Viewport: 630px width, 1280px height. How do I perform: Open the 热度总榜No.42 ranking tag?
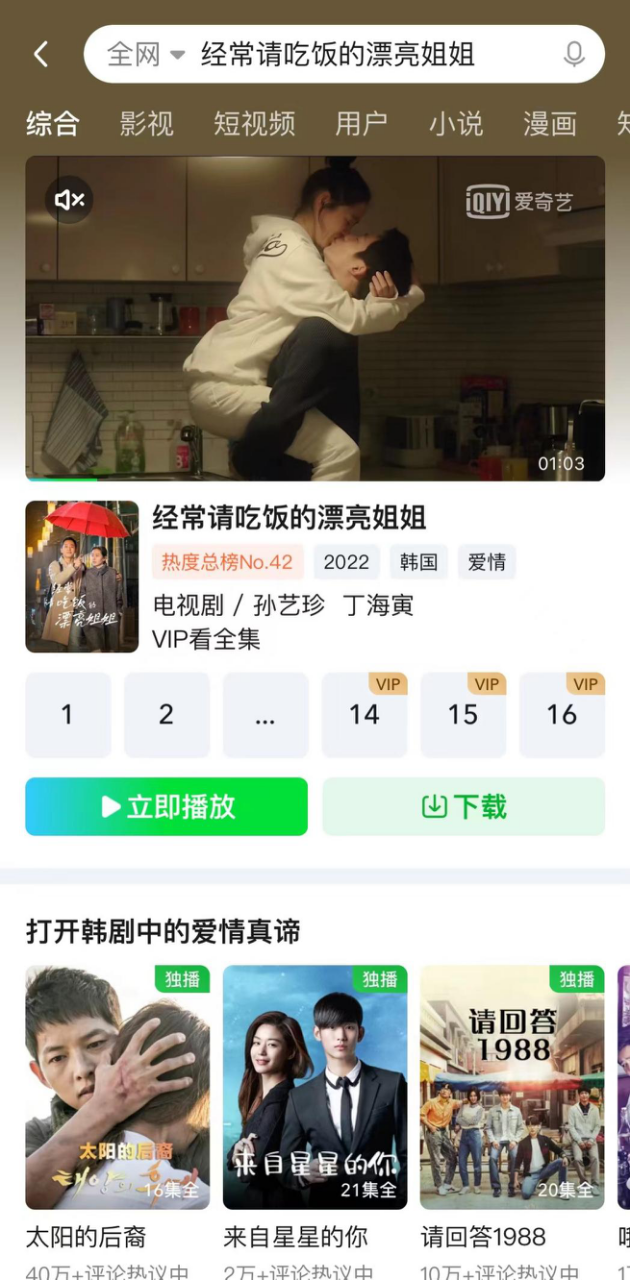227,562
